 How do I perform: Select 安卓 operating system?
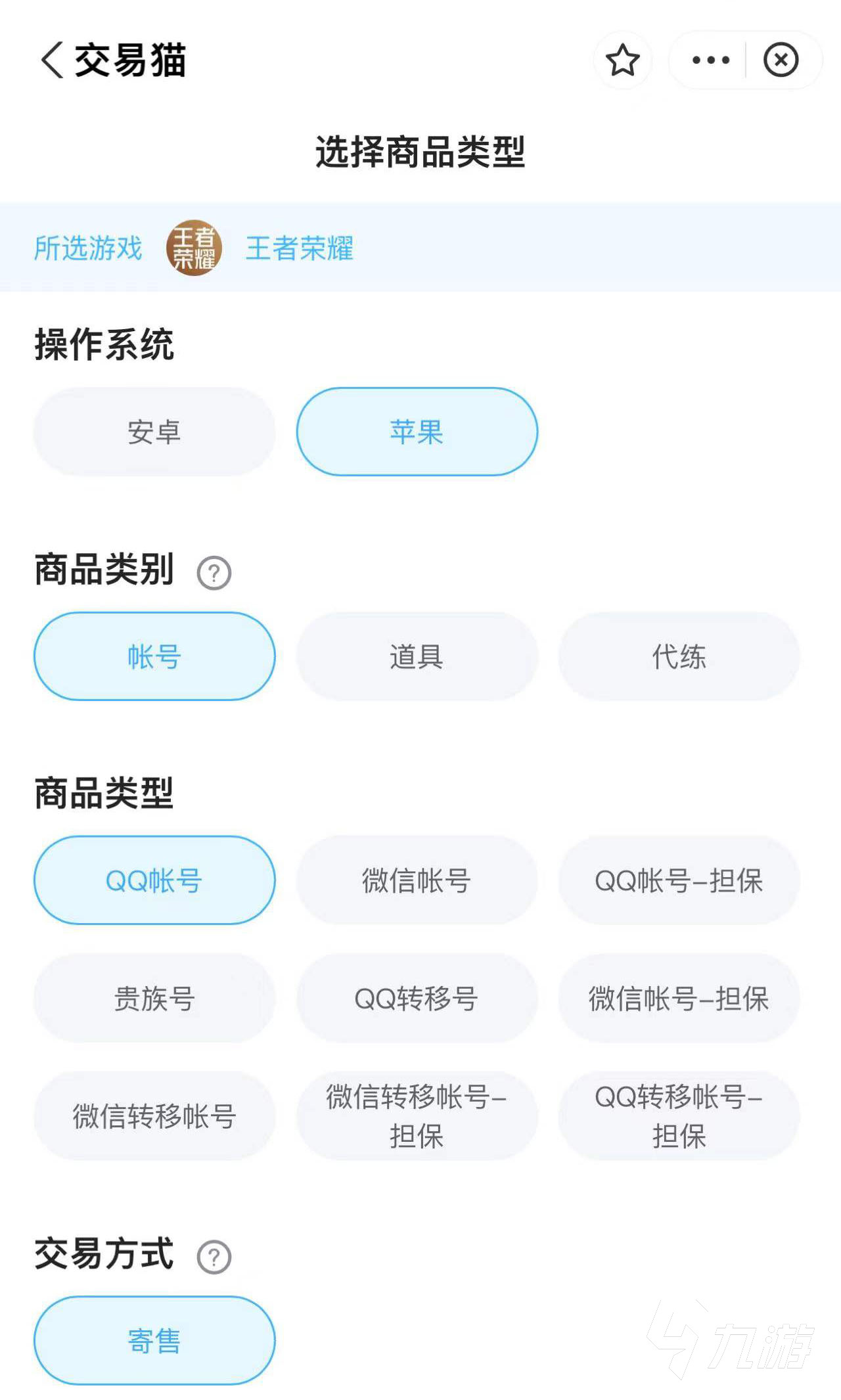pos(154,432)
